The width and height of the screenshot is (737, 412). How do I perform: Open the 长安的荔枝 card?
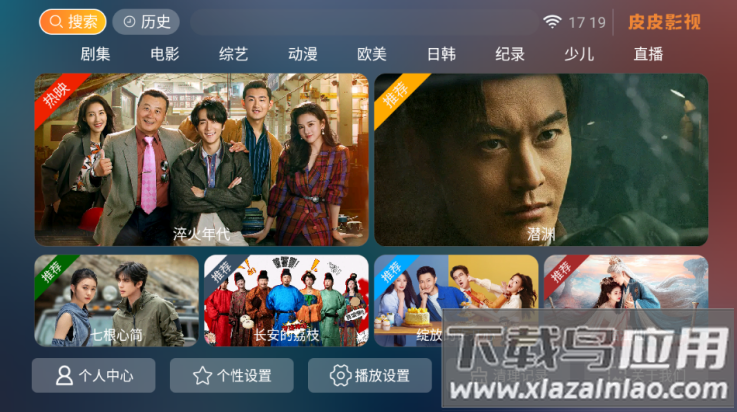pos(286,300)
